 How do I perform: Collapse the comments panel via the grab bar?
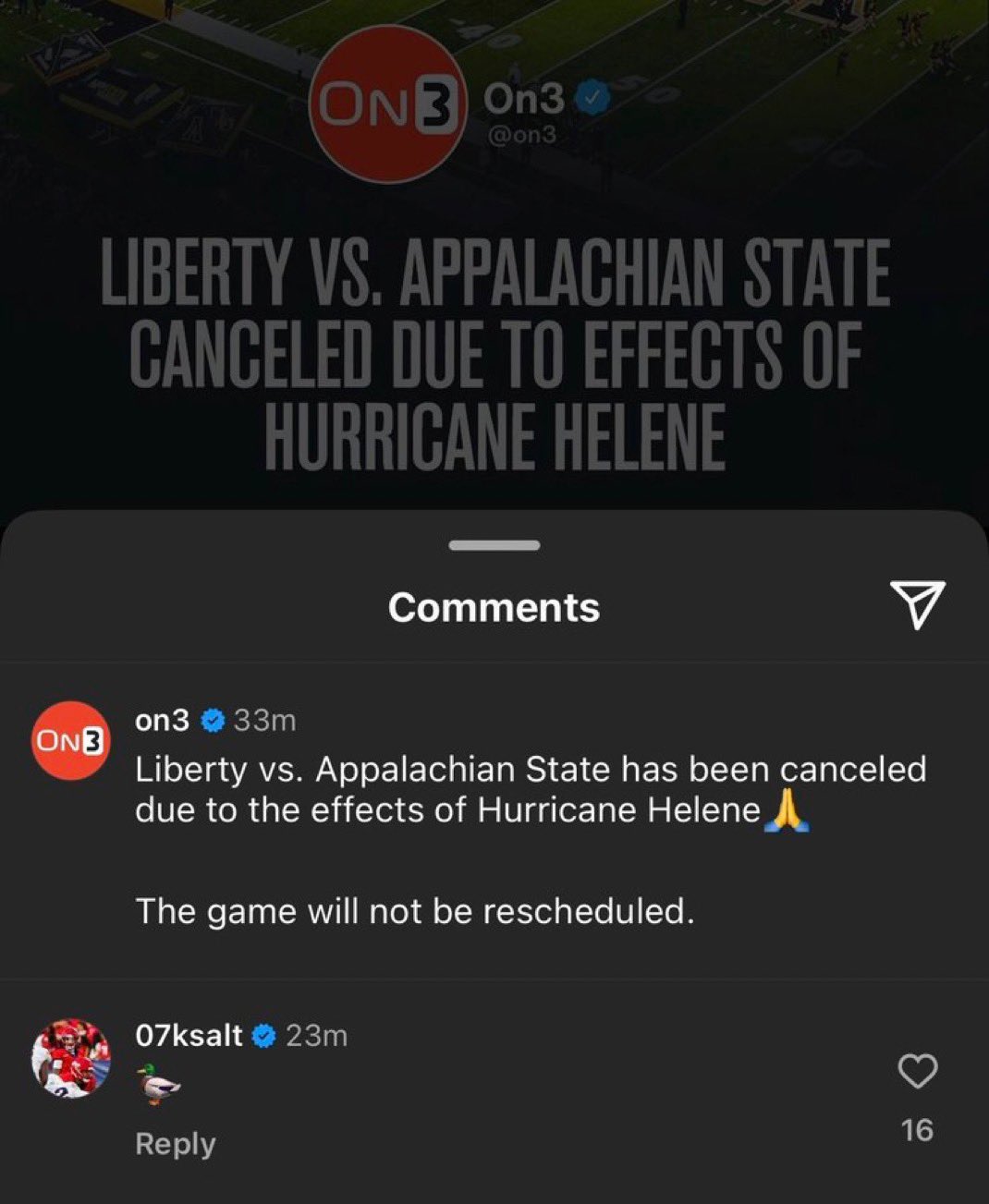coord(493,544)
